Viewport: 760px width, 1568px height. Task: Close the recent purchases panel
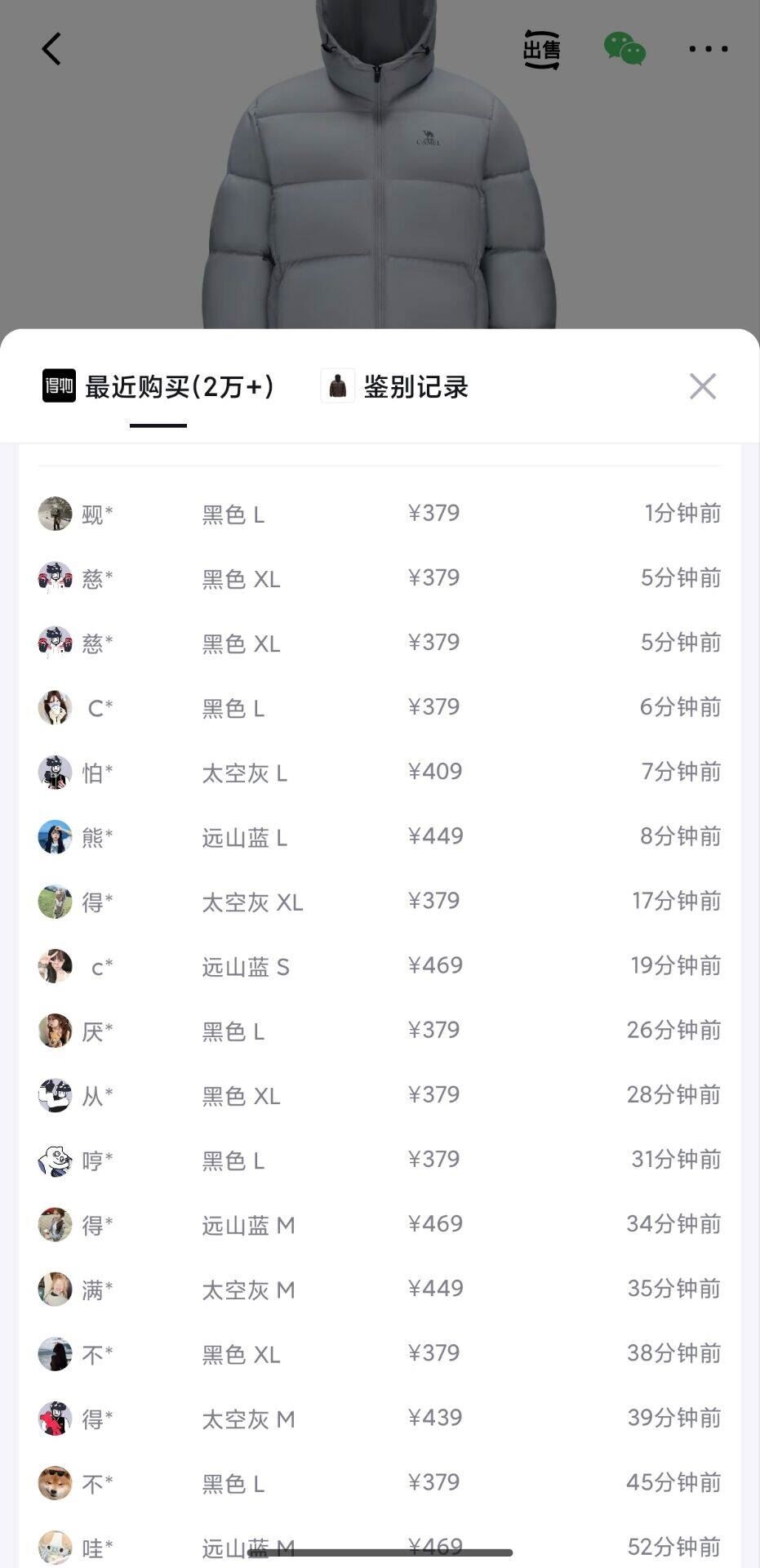(x=702, y=386)
